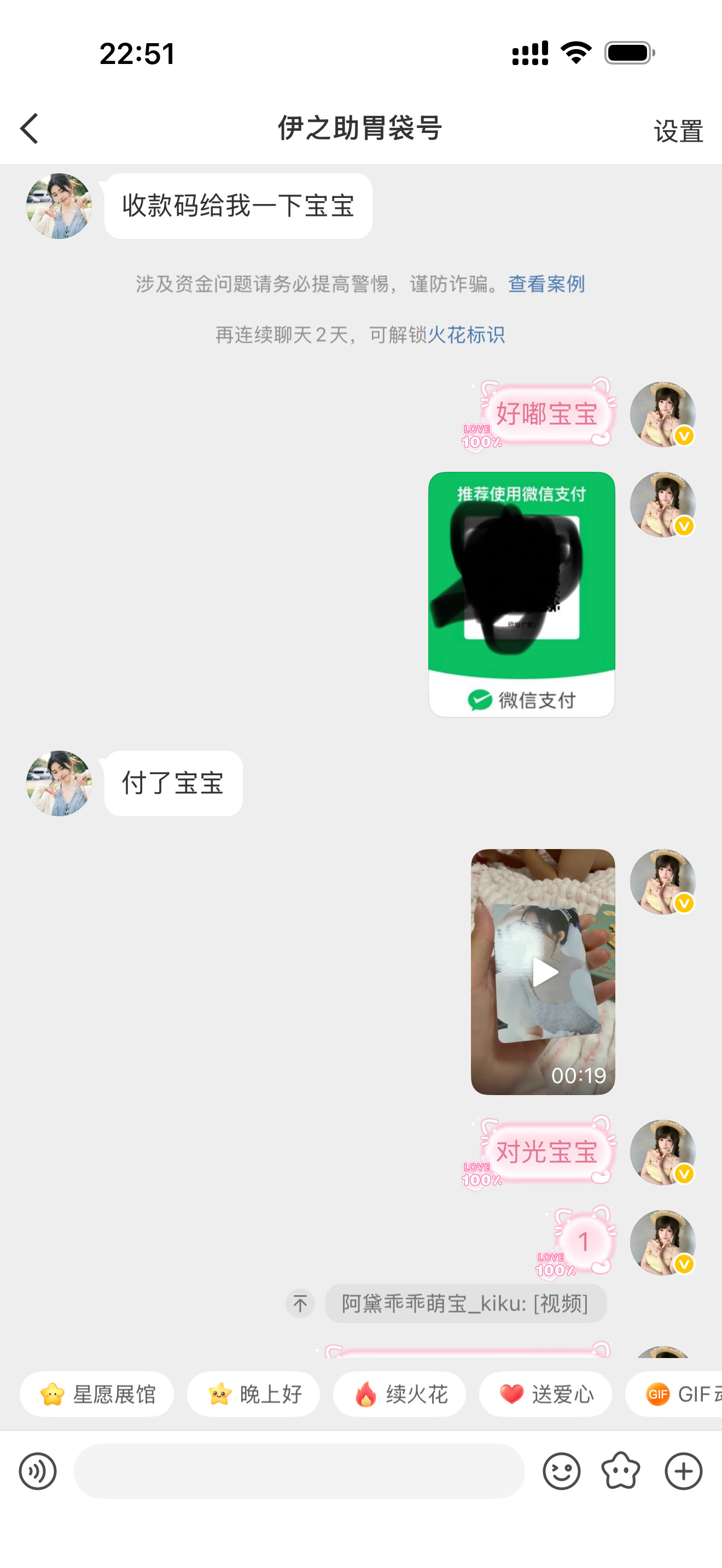Send the 晚上好 quick greeting

click(253, 1393)
